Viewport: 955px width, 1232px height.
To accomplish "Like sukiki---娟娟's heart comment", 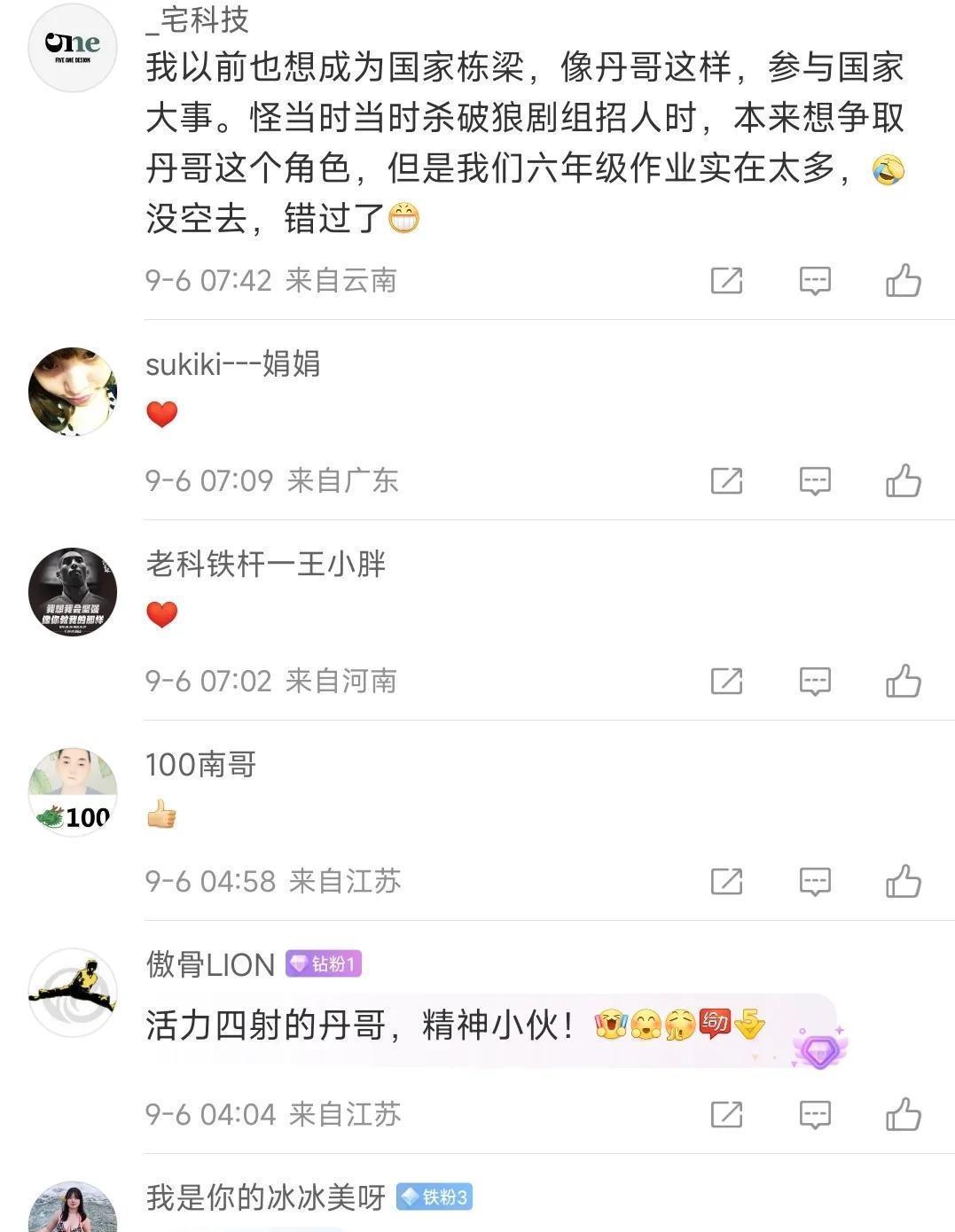I will 903,481.
